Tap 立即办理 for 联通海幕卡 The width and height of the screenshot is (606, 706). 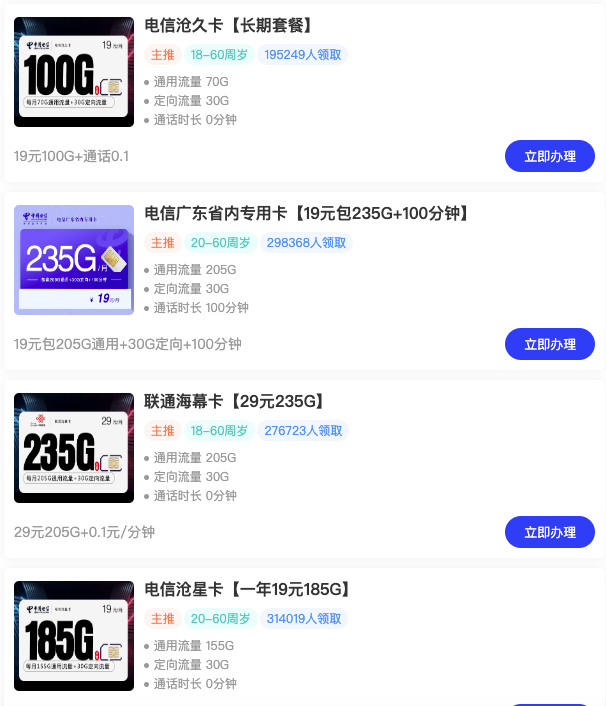pyautogui.click(x=550, y=532)
